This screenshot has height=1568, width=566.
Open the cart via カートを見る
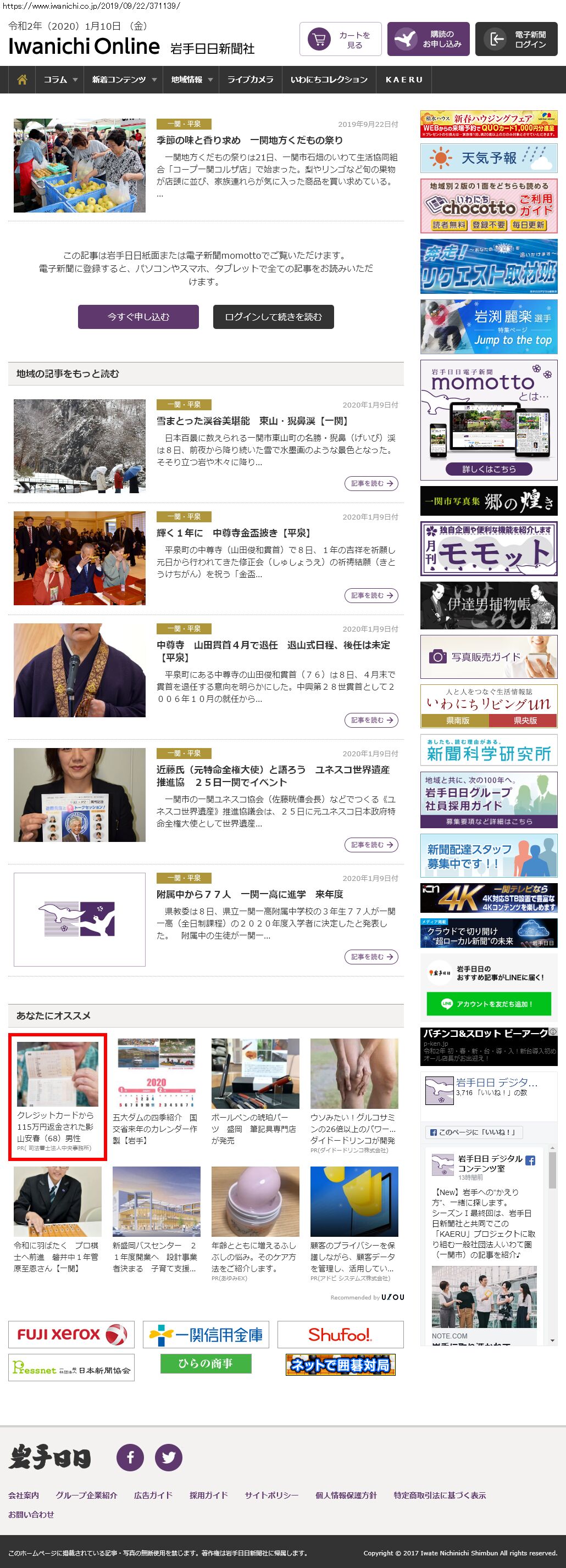pos(340,40)
